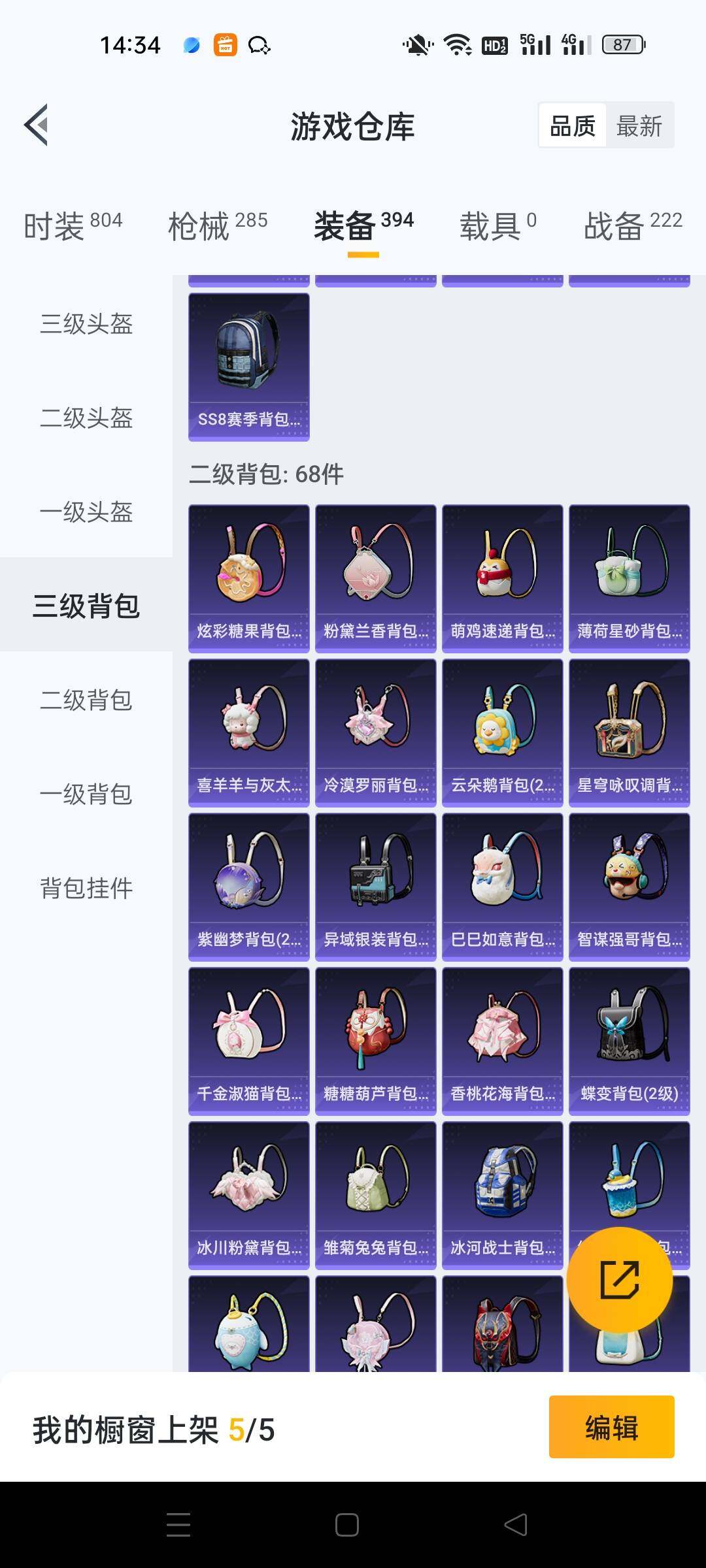The height and width of the screenshot is (1568, 706).
Task: Switch to the 时装 tab
Action: (73, 226)
